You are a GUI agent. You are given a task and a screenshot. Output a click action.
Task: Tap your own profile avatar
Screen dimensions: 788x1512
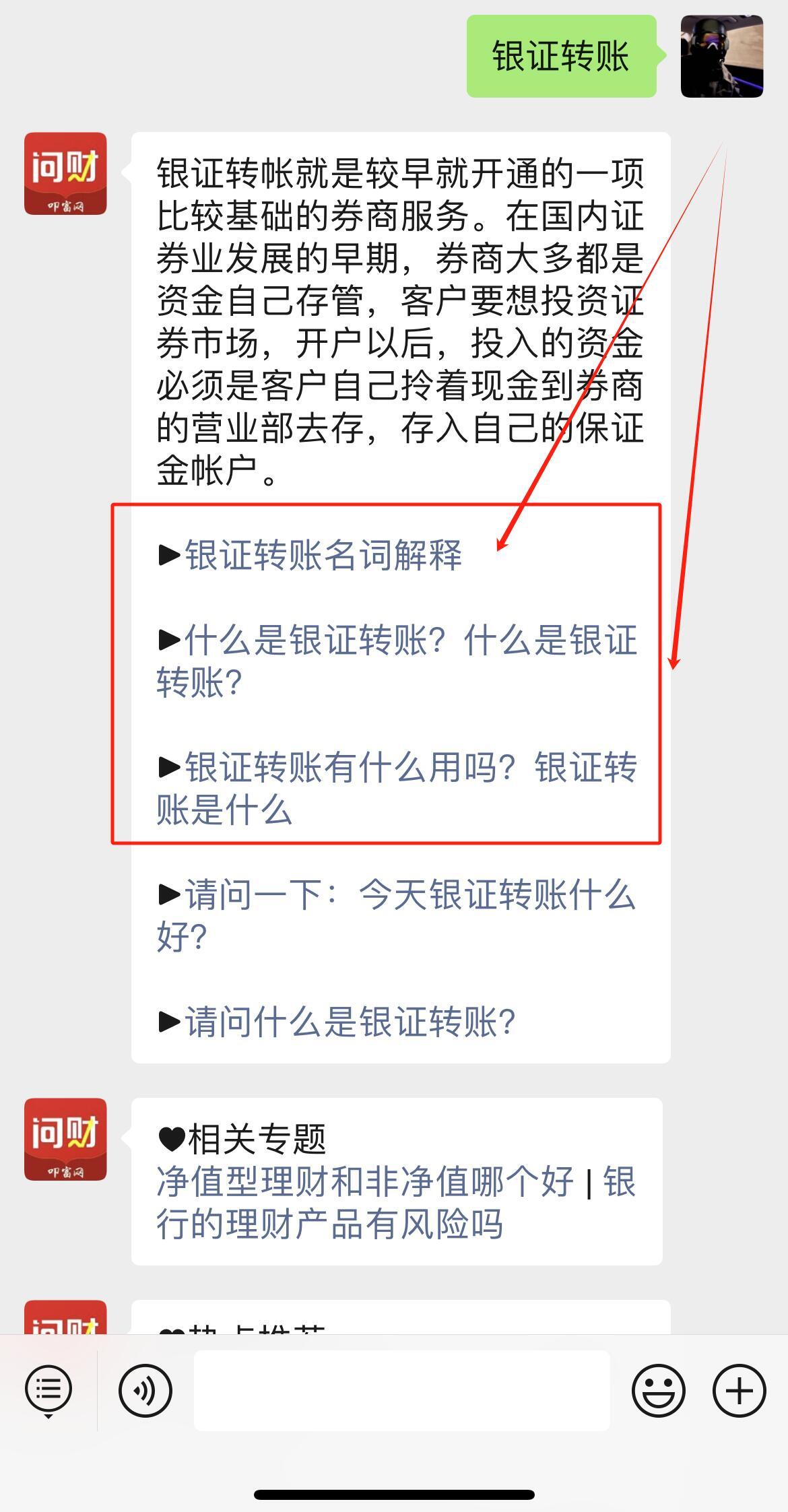[x=721, y=57]
